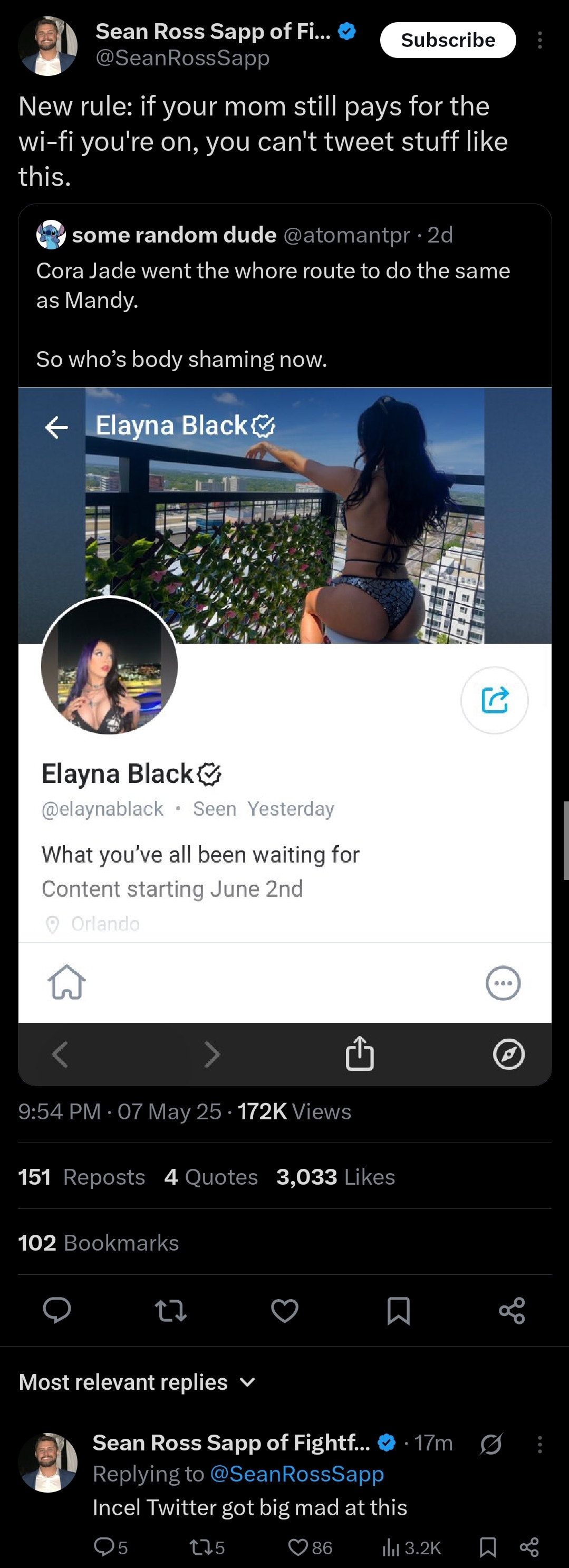View the 4 Quotes
The height and width of the screenshot is (1568, 569).
[210, 1177]
